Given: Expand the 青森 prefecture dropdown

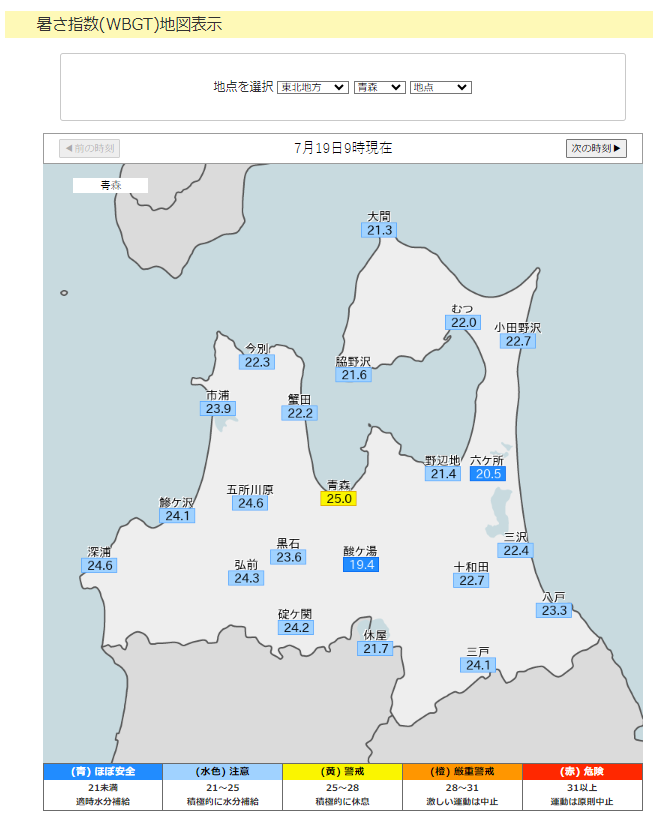Looking at the screenshot, I should (379, 88).
